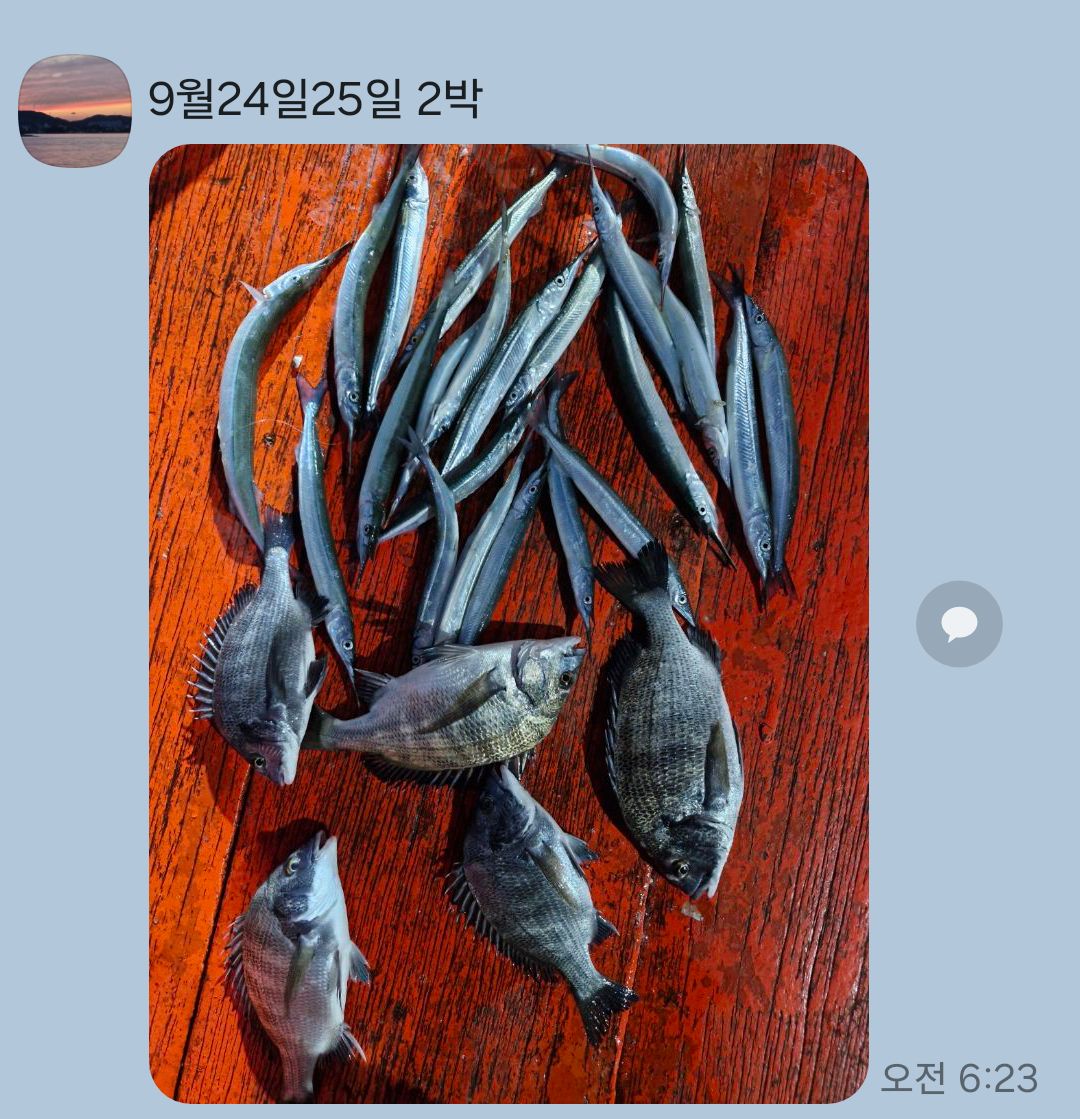Tap the speech bubble comment button

point(958,624)
